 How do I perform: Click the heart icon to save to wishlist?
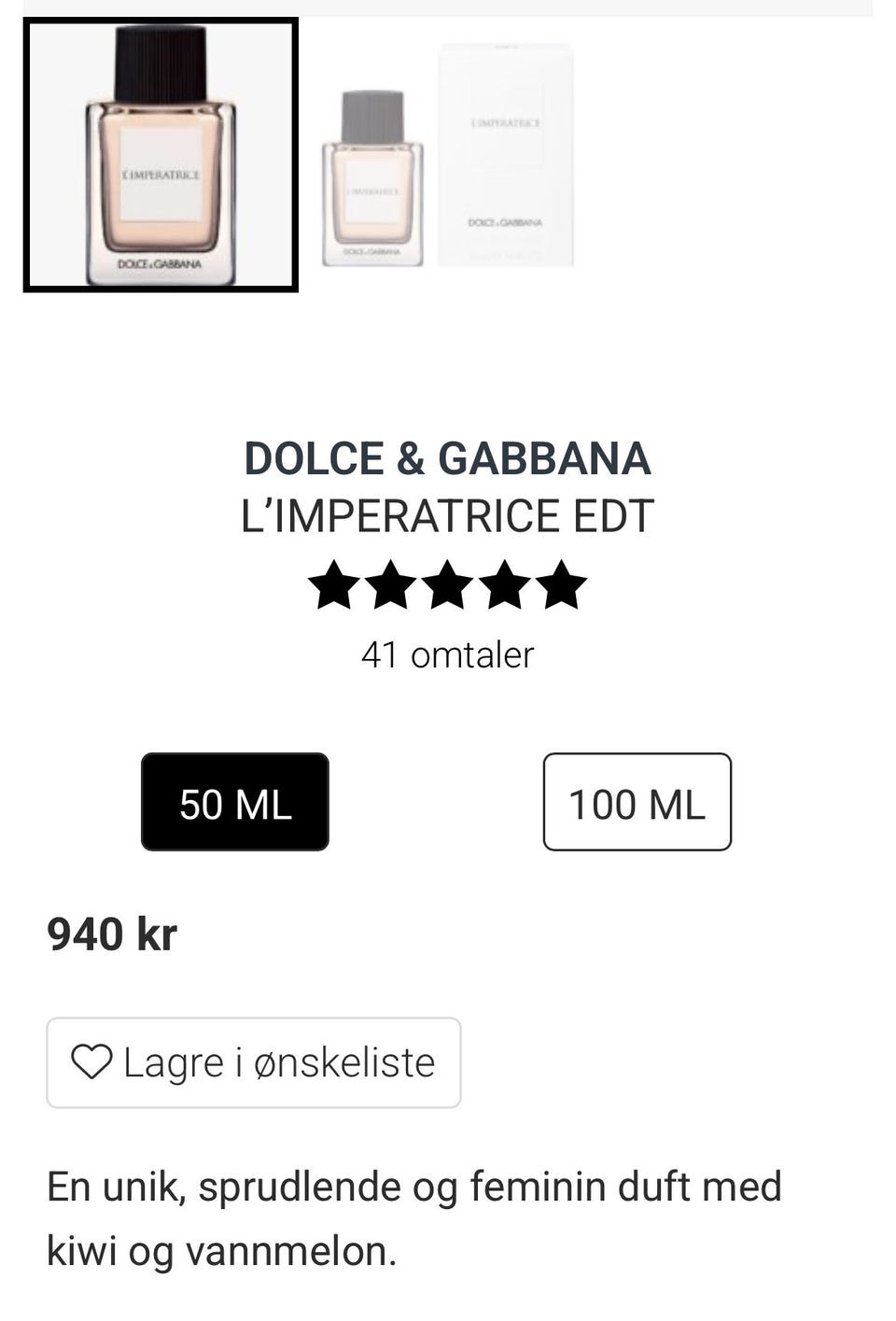(92, 1061)
